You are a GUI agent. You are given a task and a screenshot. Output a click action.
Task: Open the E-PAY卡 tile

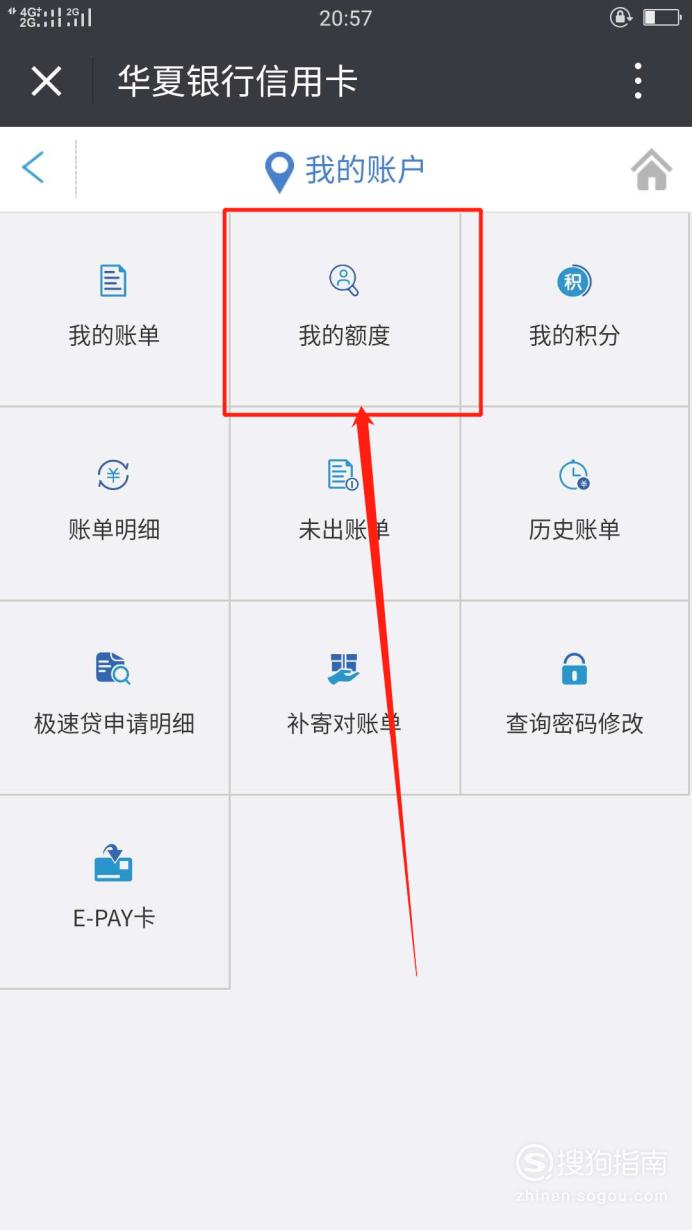(x=114, y=891)
